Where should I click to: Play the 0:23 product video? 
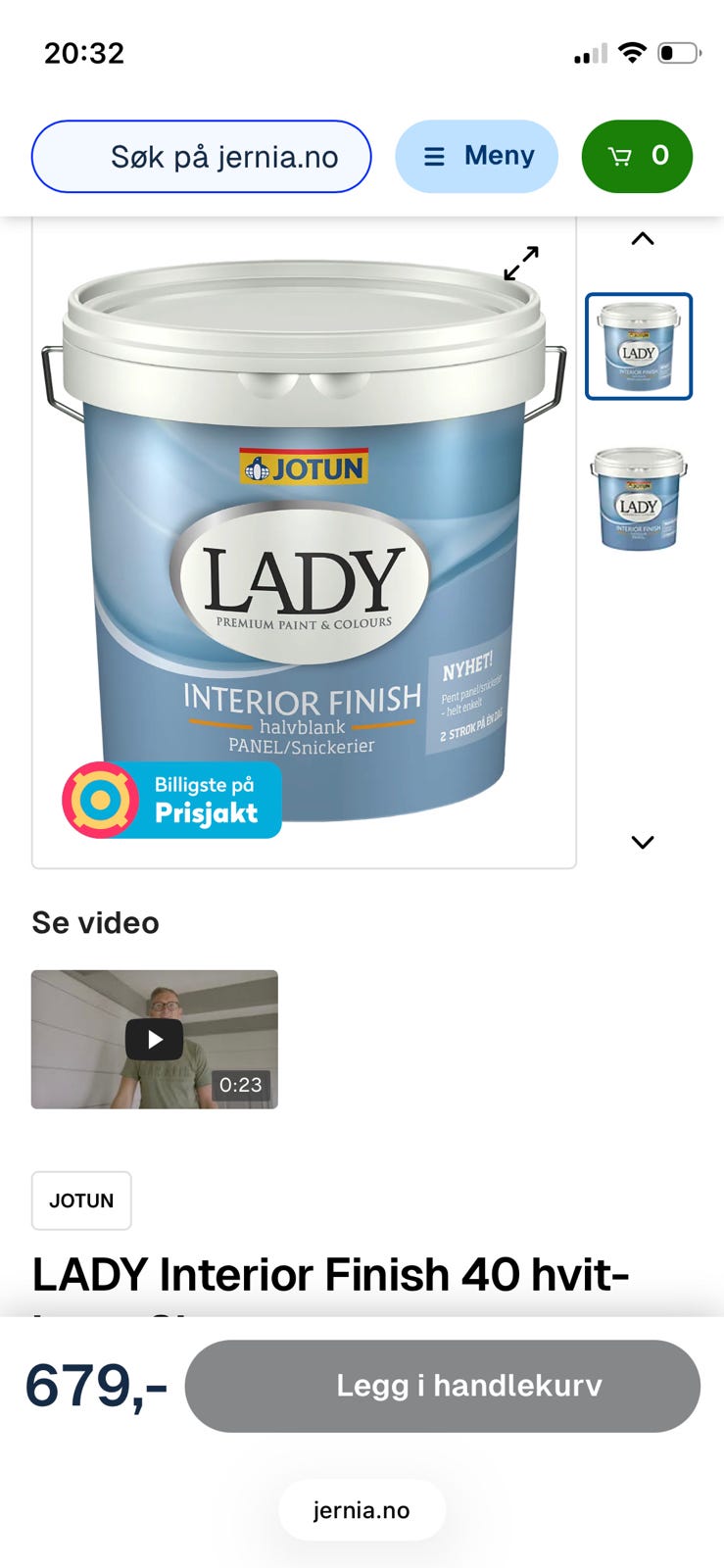click(155, 1040)
